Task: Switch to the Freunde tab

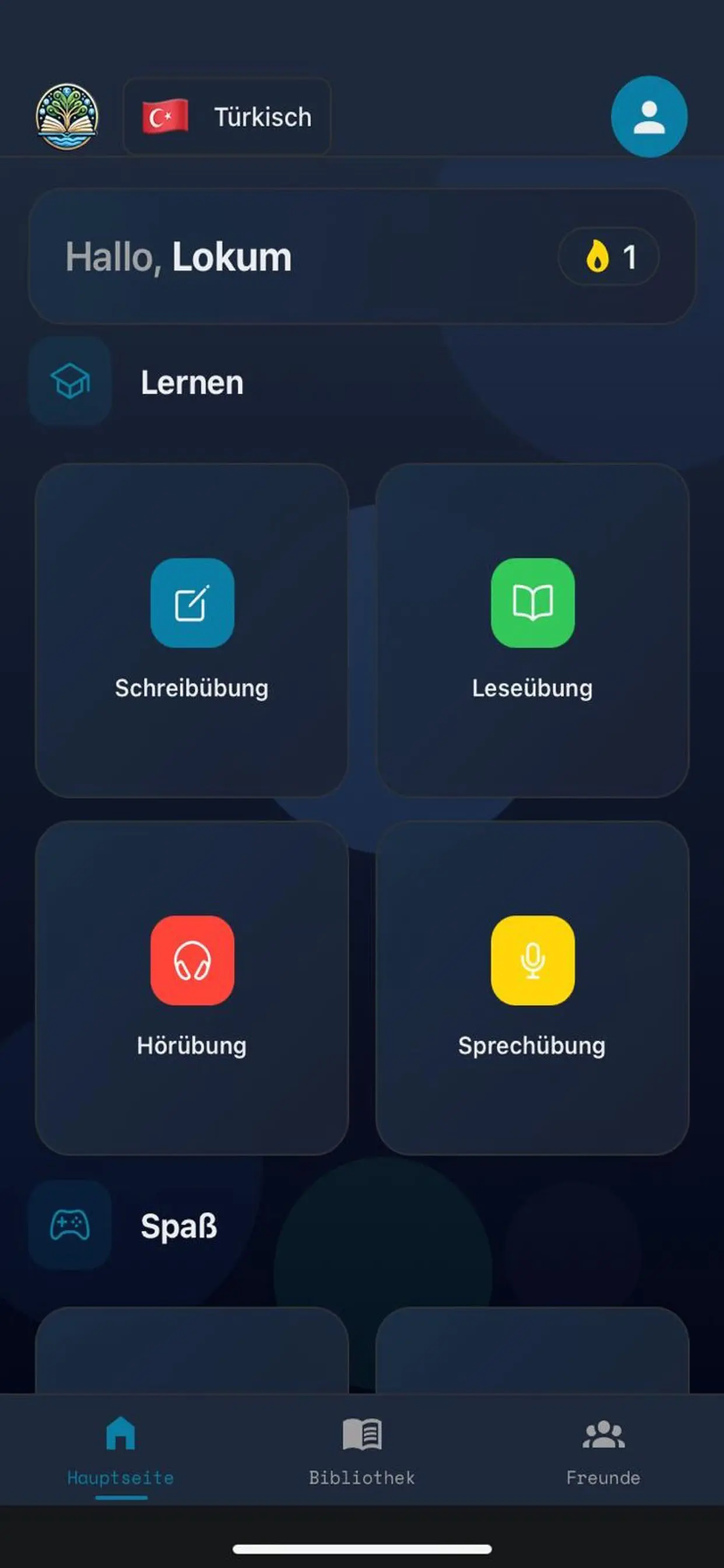Action: pos(603,1461)
